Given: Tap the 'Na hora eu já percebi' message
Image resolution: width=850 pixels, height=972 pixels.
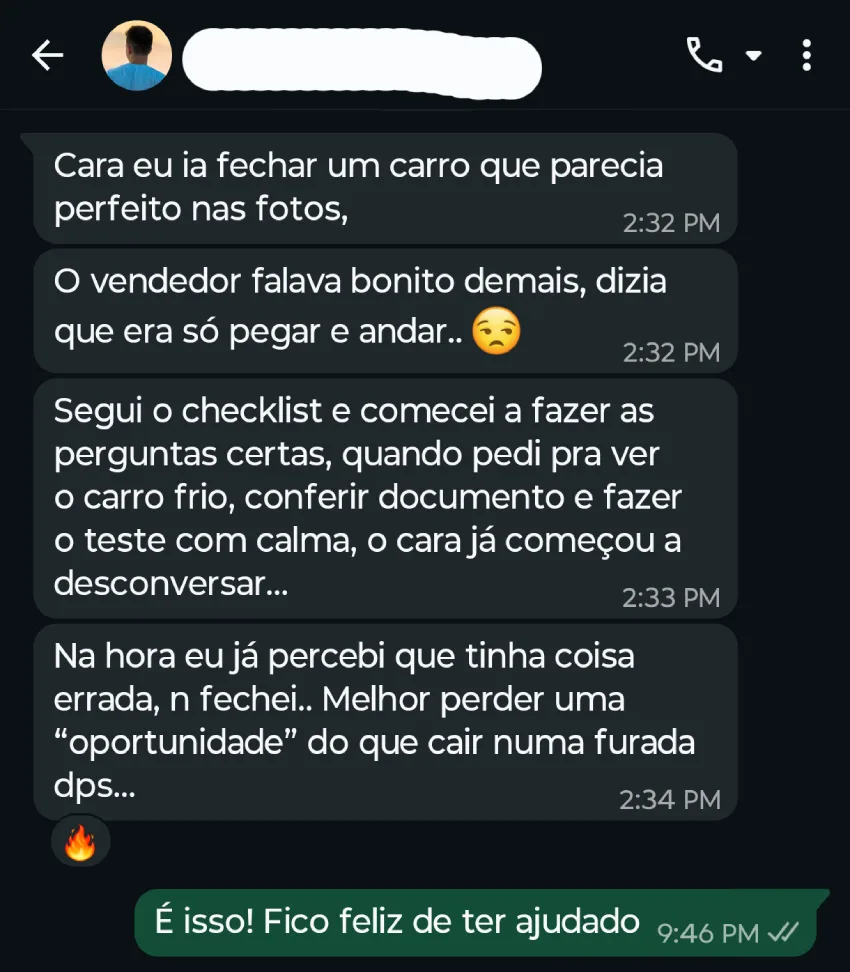Looking at the screenshot, I should 385,720.
